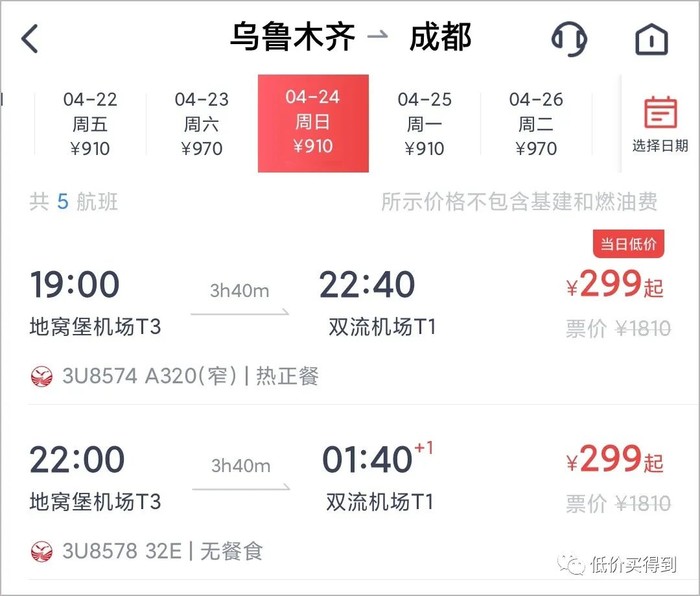Open customer service headset icon
Image resolution: width=700 pixels, height=596 pixels.
(569, 39)
